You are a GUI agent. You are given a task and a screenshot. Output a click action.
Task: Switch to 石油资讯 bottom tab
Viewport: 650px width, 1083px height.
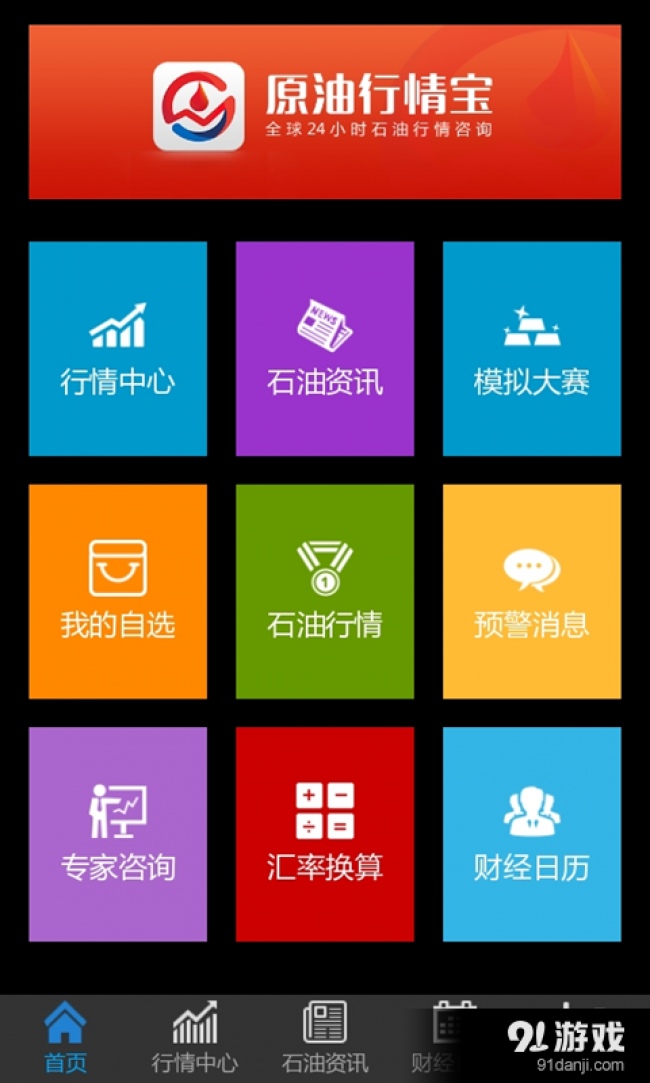point(325,1038)
